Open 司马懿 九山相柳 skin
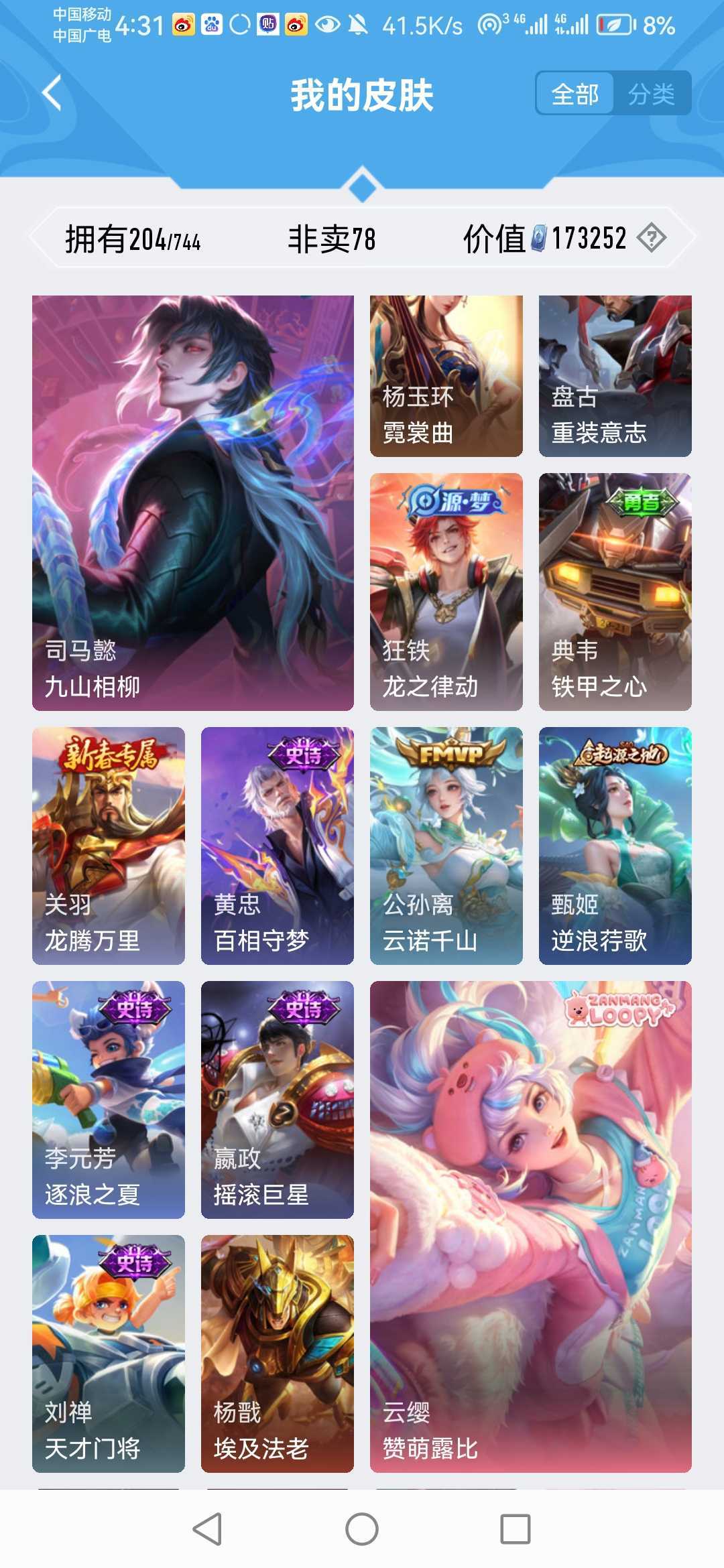724x1568 pixels. pyautogui.click(x=193, y=503)
